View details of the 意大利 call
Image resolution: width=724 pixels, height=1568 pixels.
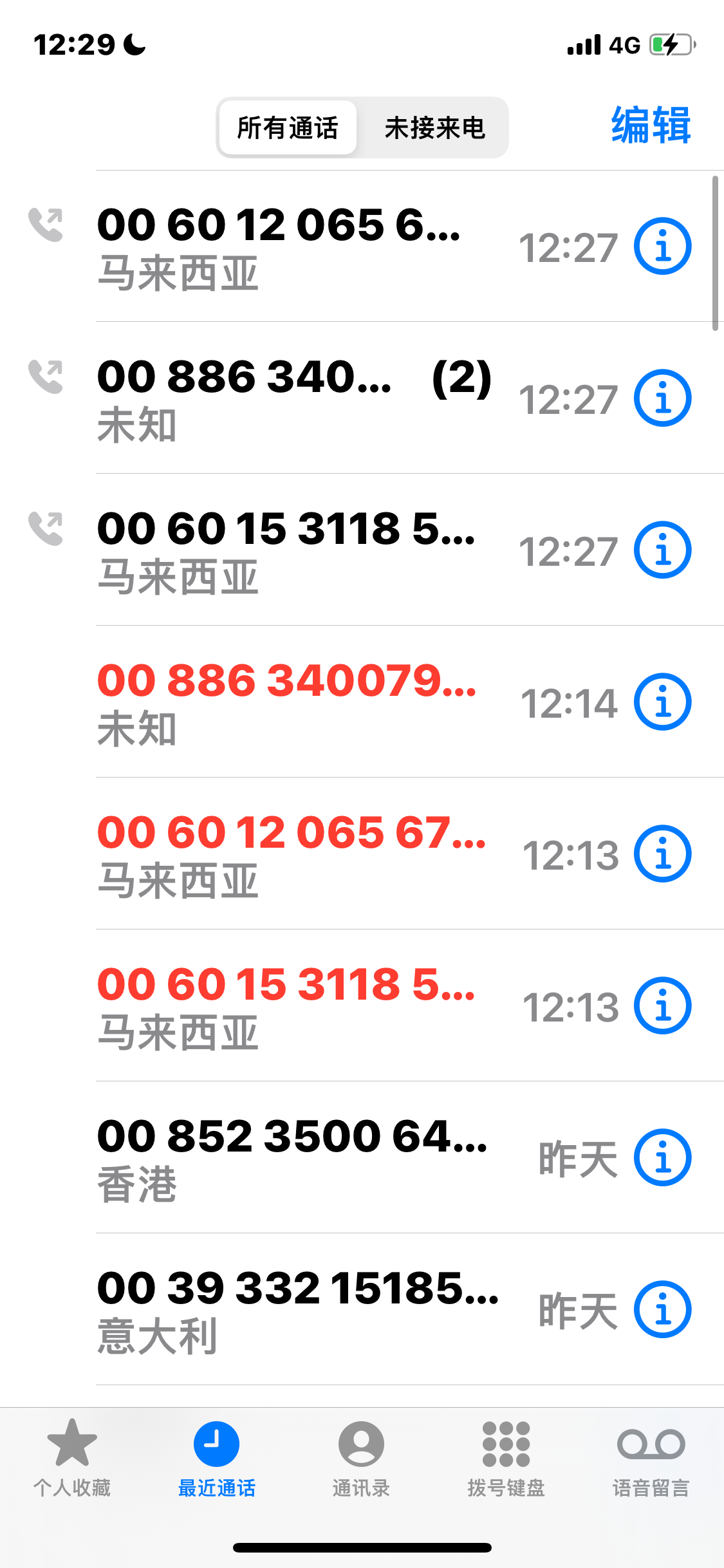(662, 1310)
